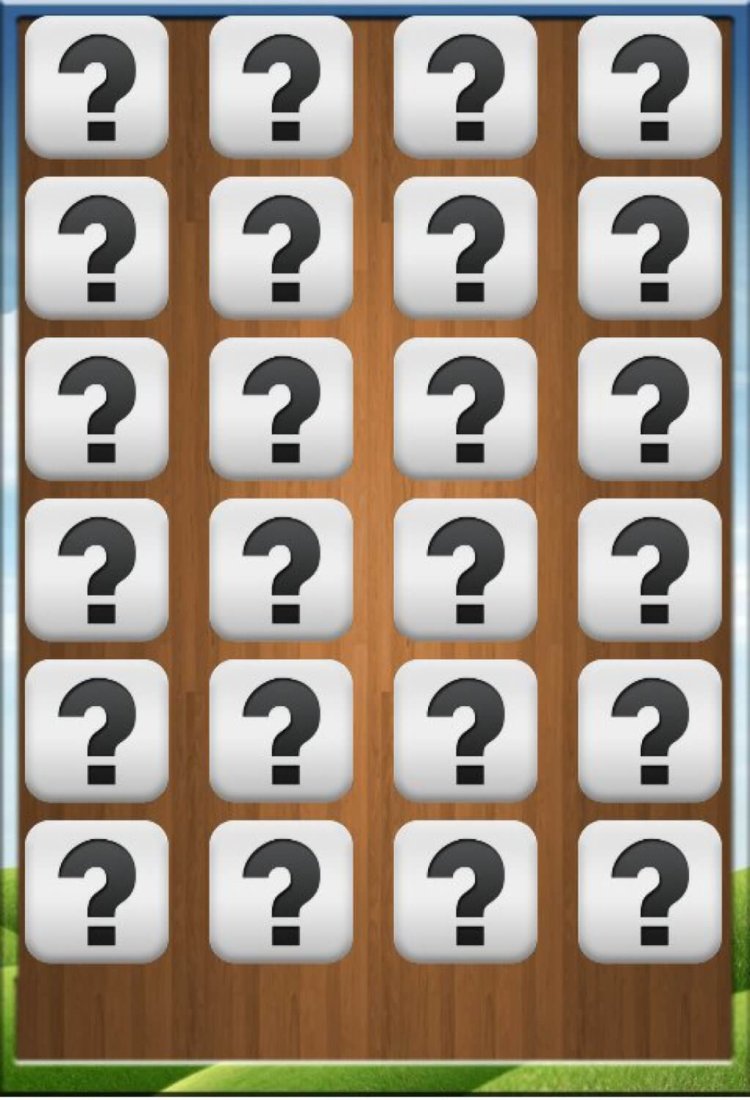Flip the third card in the third row
The height and width of the screenshot is (1100, 750).
(465, 409)
